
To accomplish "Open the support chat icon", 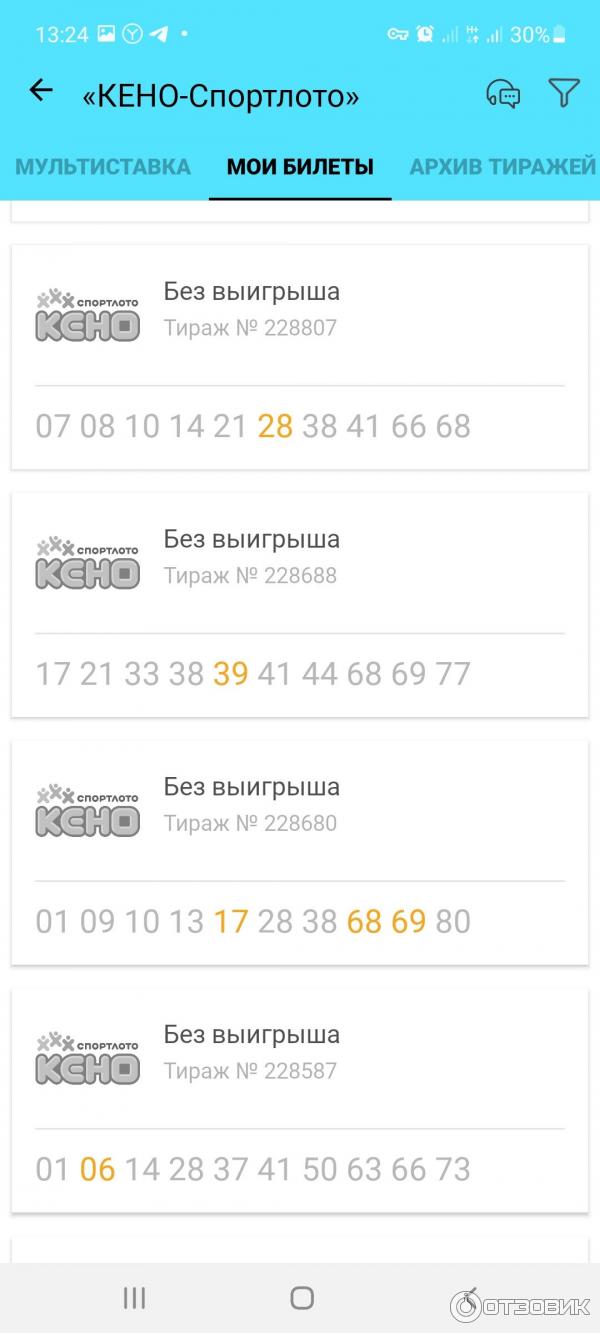I will pyautogui.click(x=503, y=94).
